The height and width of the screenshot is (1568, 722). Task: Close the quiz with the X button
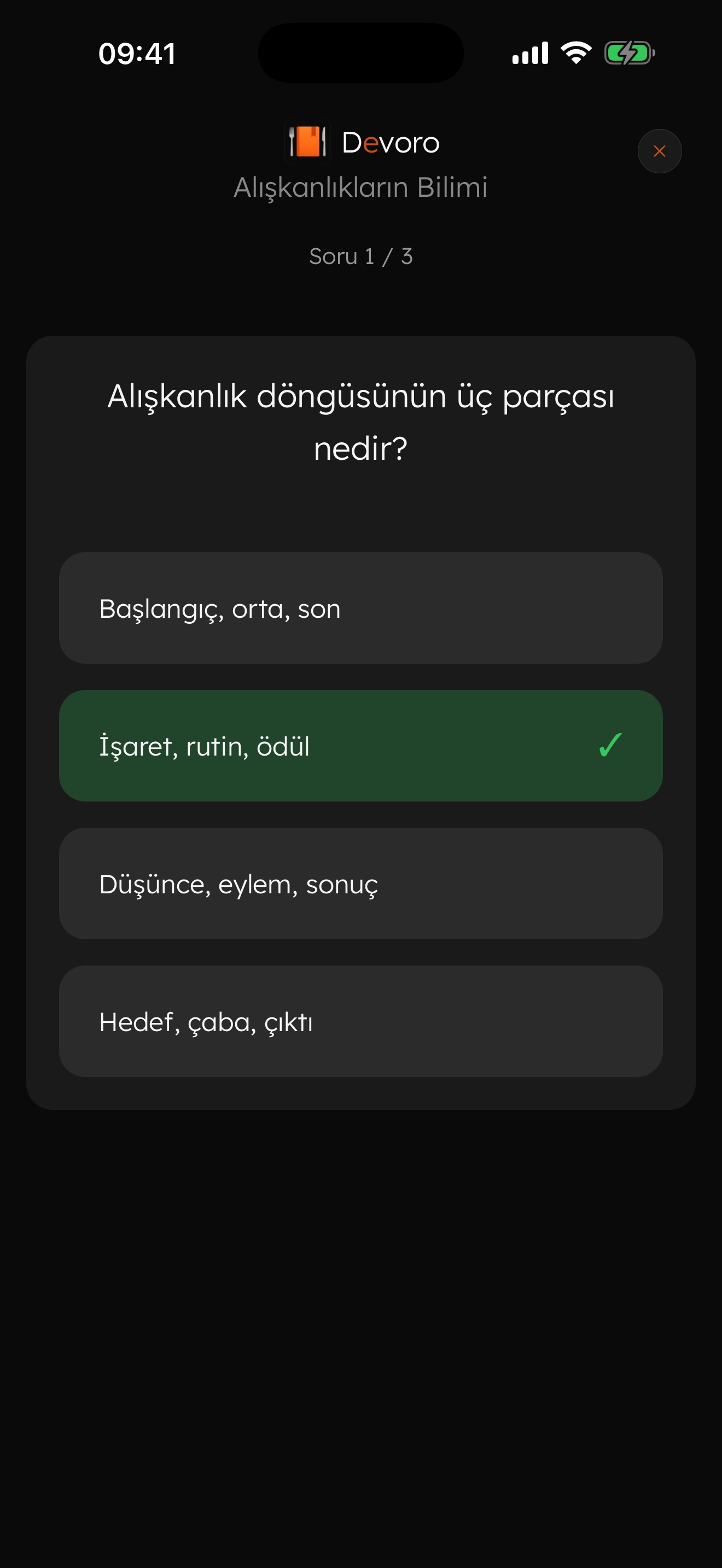(659, 151)
